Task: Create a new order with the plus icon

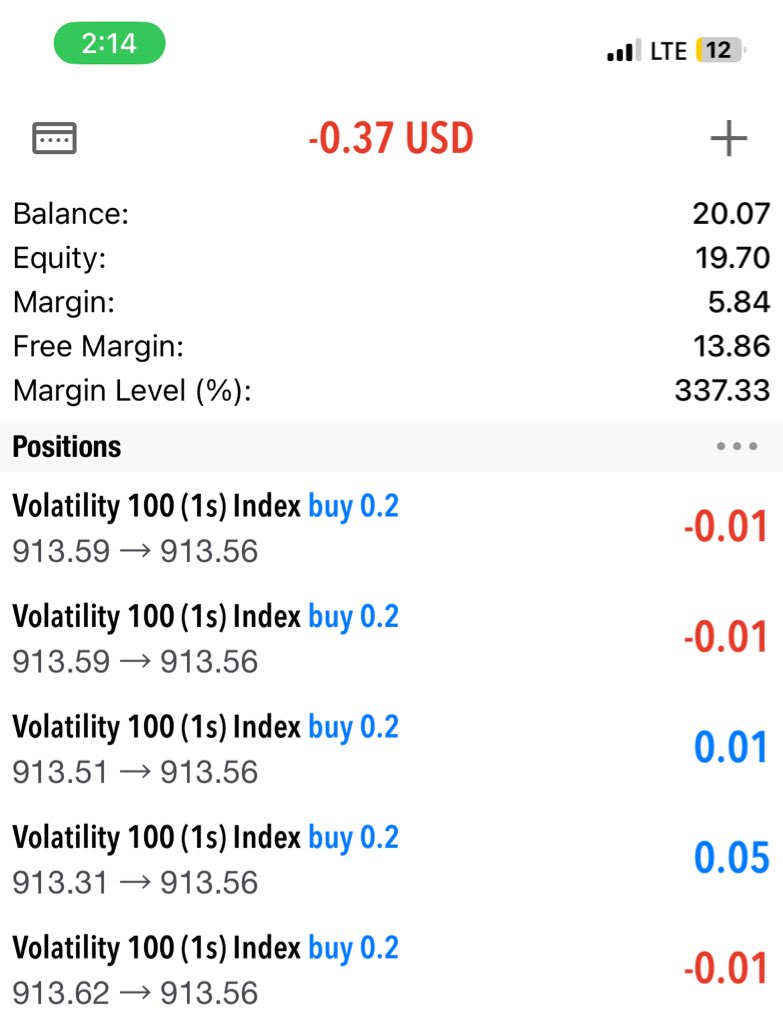Action: click(728, 138)
